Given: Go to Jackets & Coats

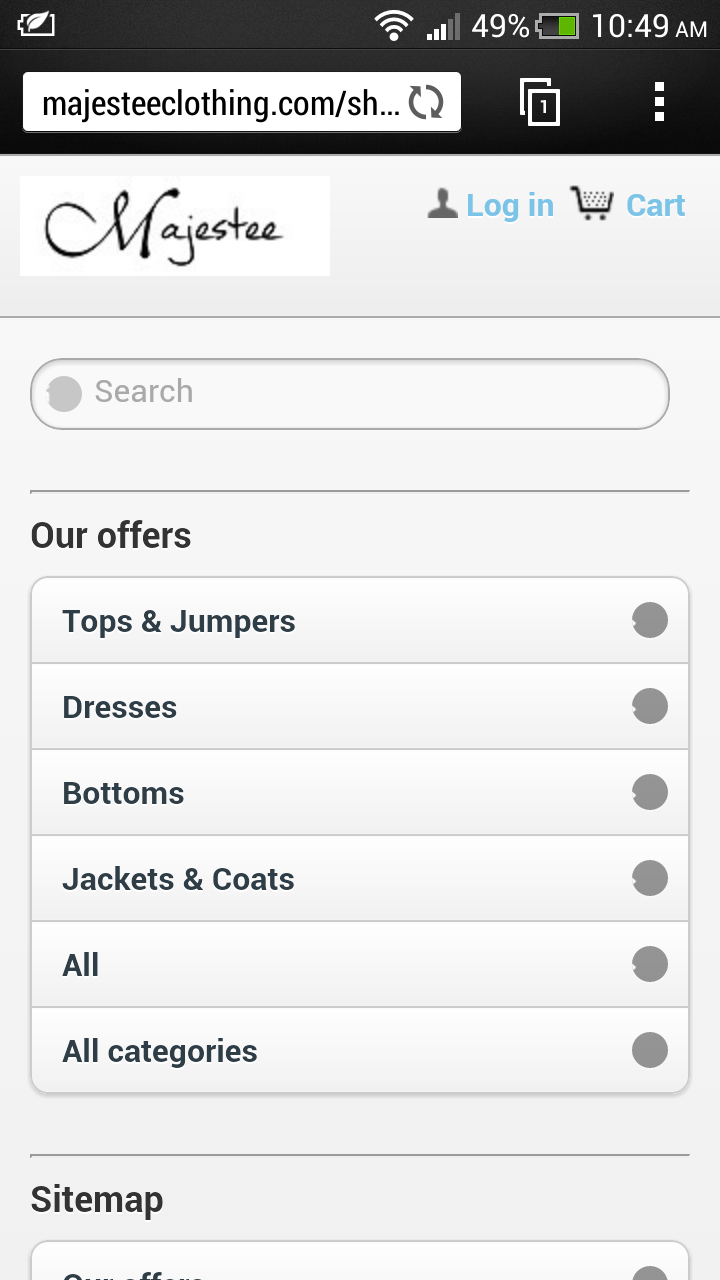Looking at the screenshot, I should coord(360,879).
